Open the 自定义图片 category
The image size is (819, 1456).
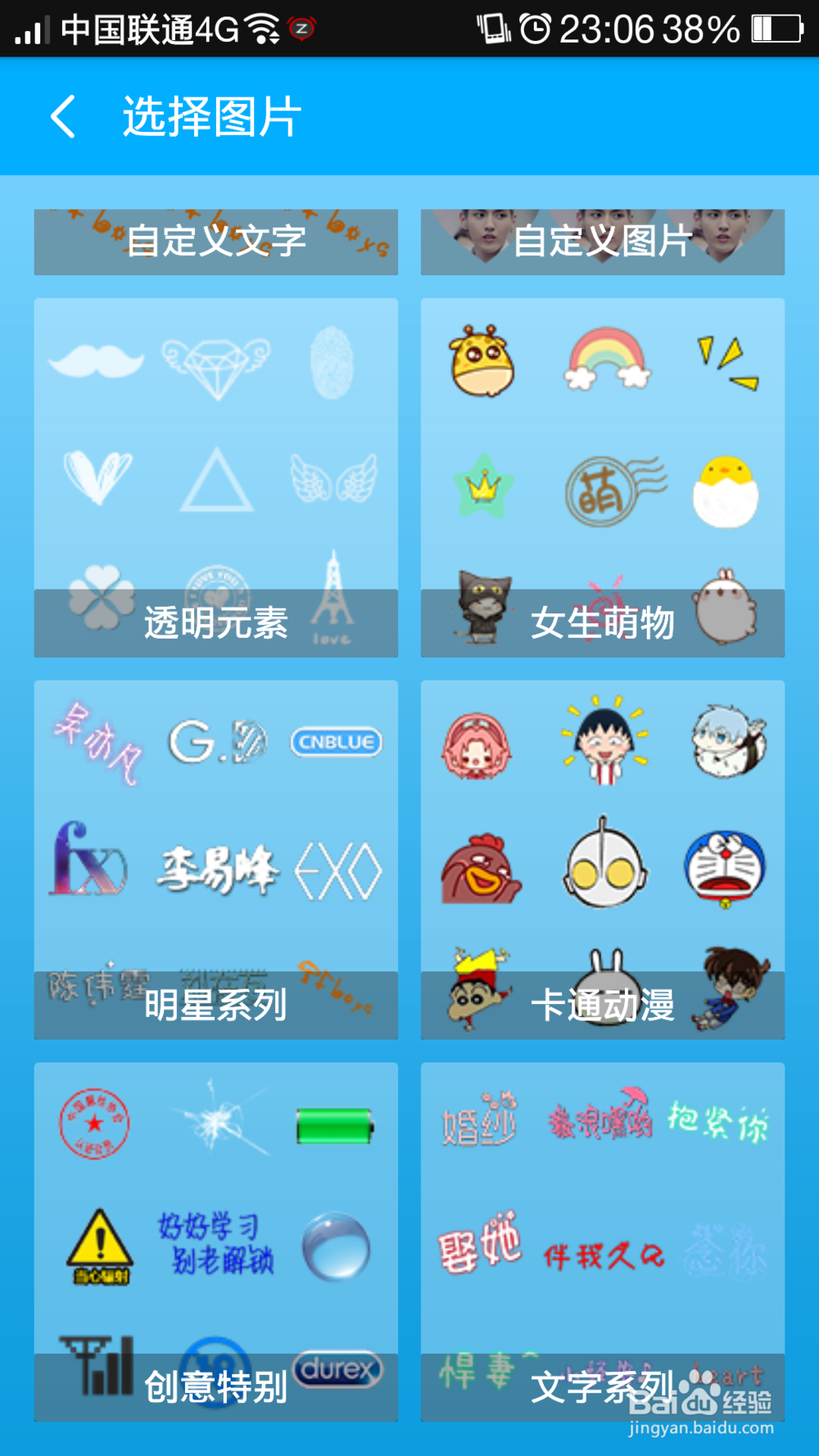point(603,241)
